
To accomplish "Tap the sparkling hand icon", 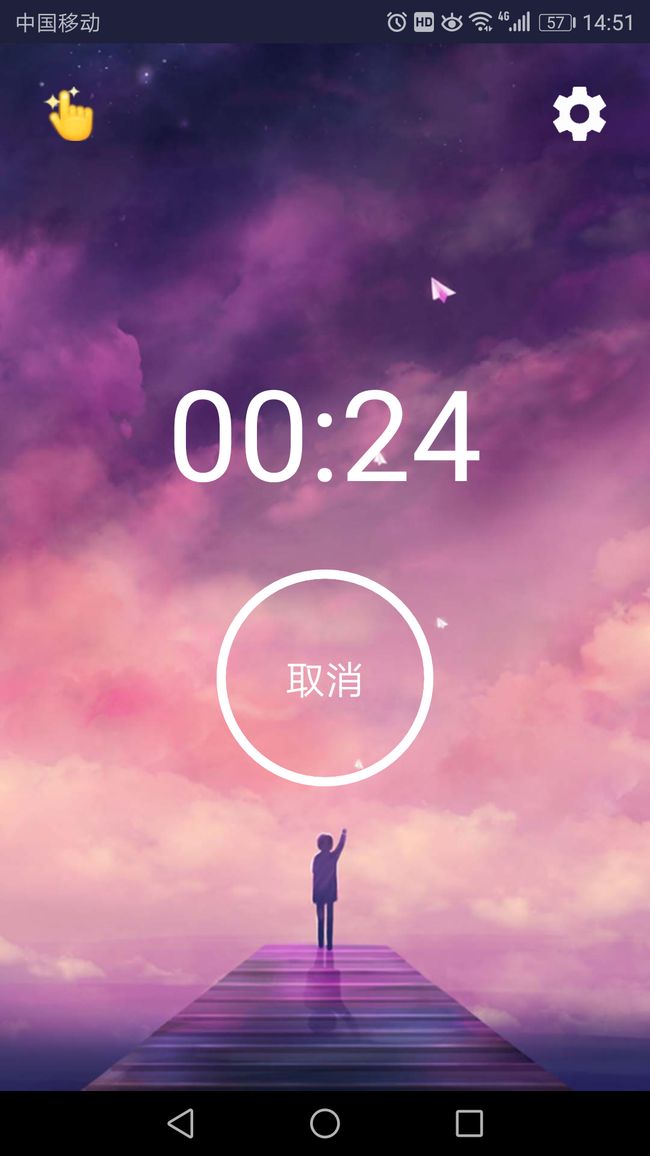I will [x=70, y=114].
